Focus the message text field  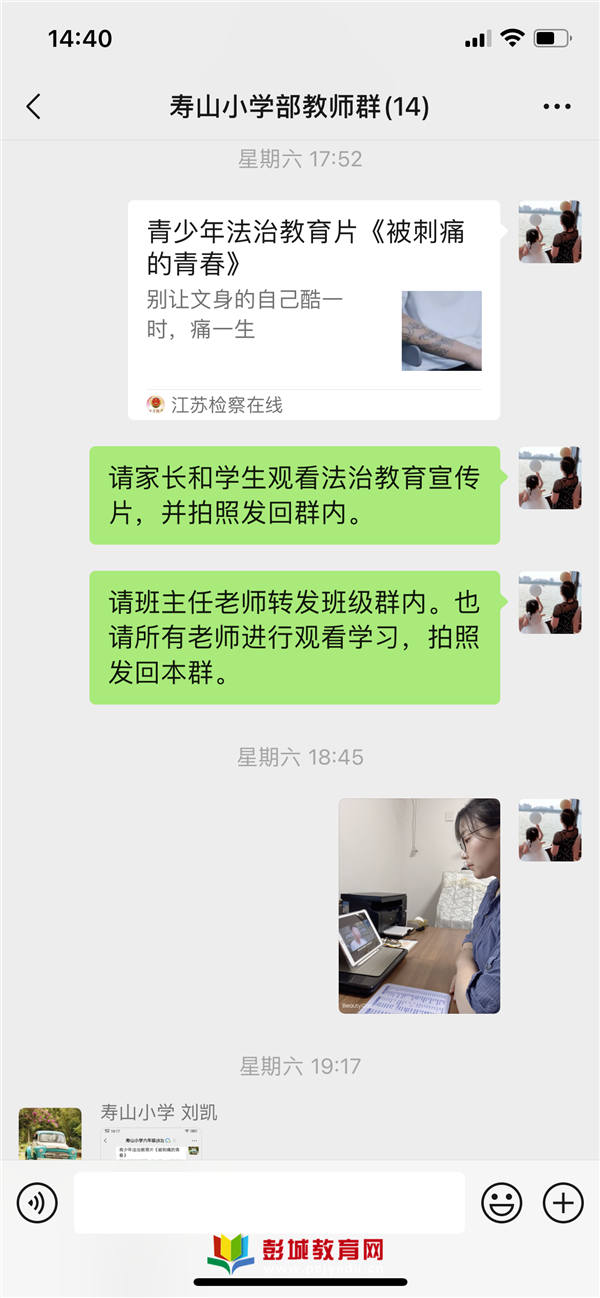[x=269, y=1202]
